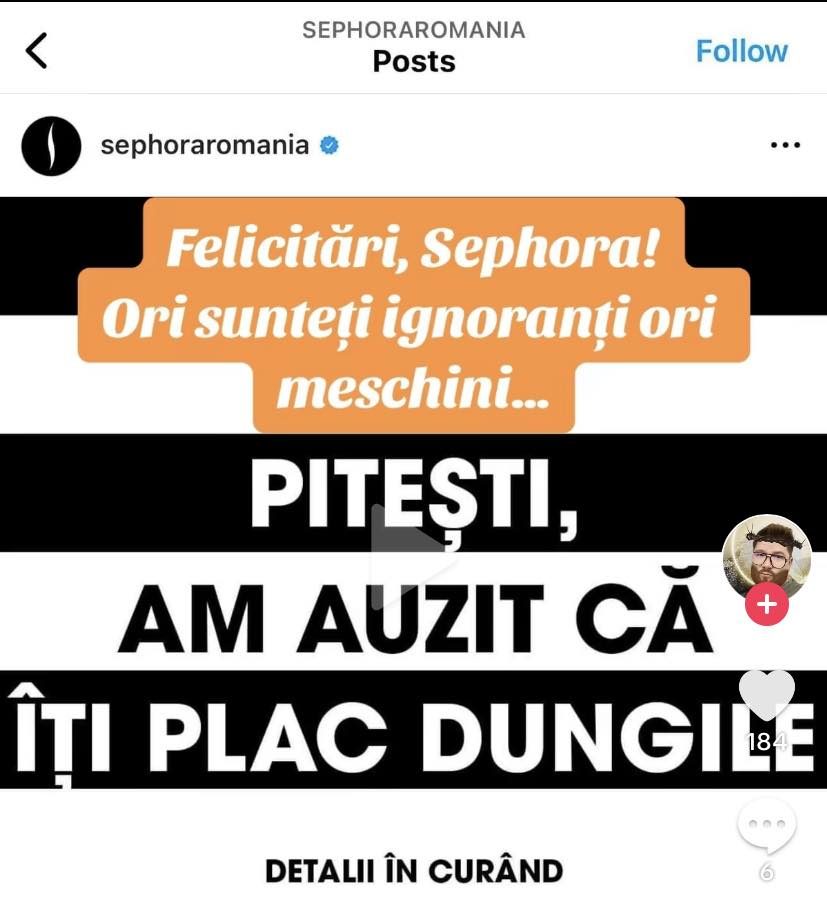Image resolution: width=827 pixels, height=904 pixels.
Task: Open sephoraromania's profile picture
Action: pyautogui.click(x=51, y=146)
